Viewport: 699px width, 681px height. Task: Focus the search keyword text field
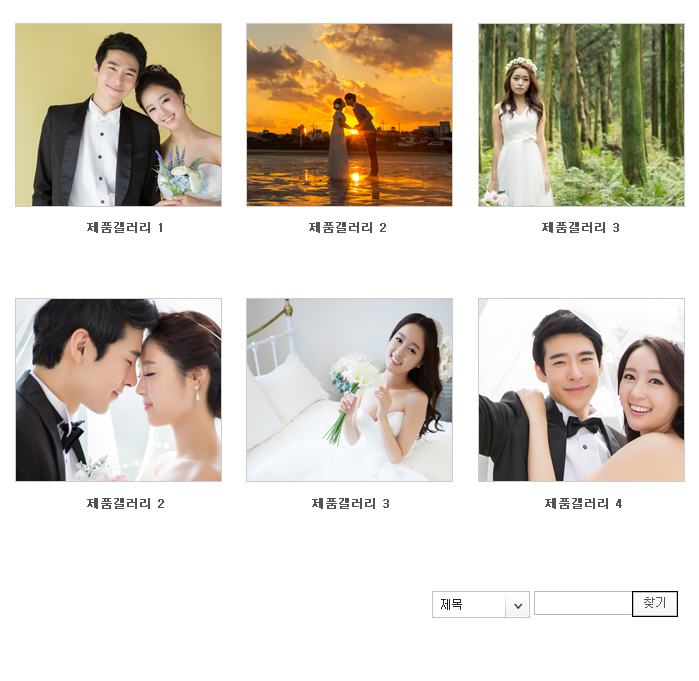coord(583,604)
